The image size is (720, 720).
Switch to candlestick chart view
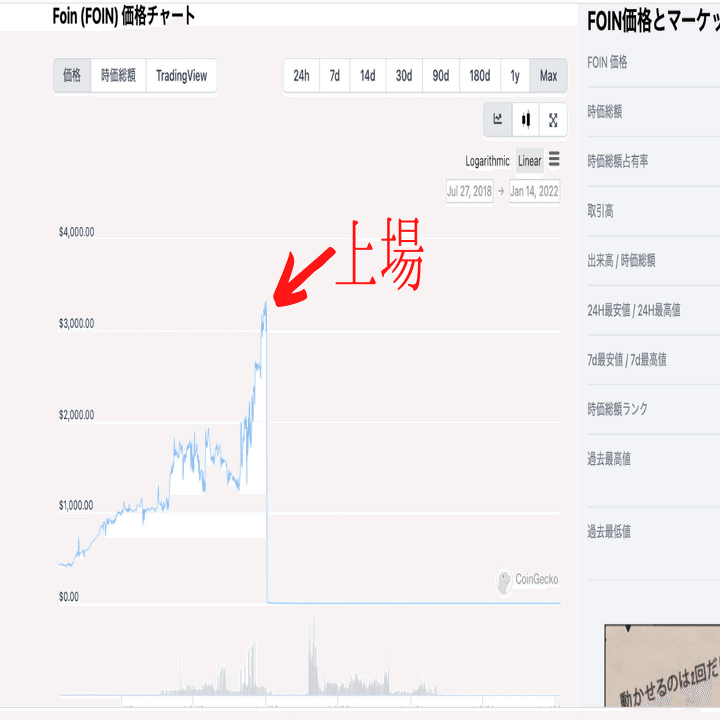tap(525, 119)
